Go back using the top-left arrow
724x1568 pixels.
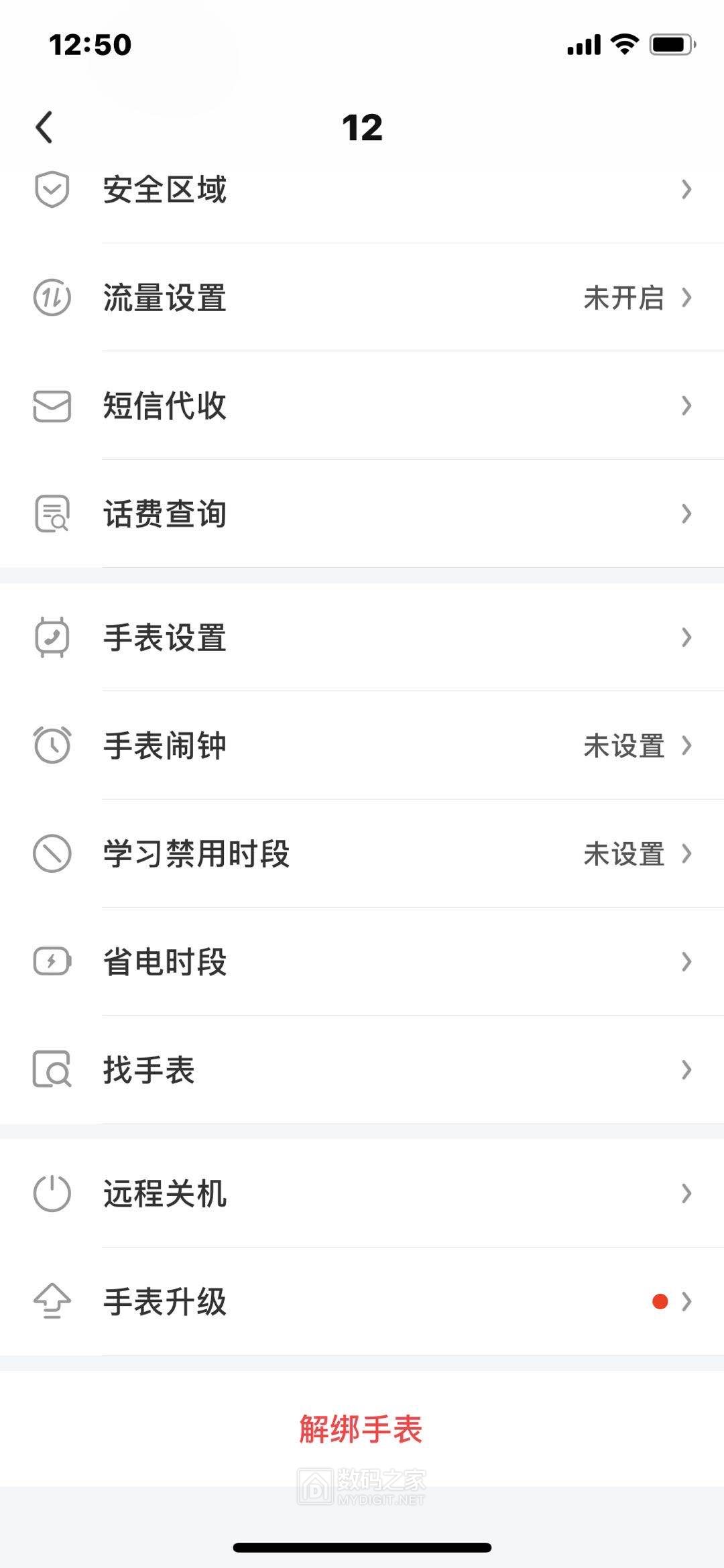pyautogui.click(x=44, y=127)
